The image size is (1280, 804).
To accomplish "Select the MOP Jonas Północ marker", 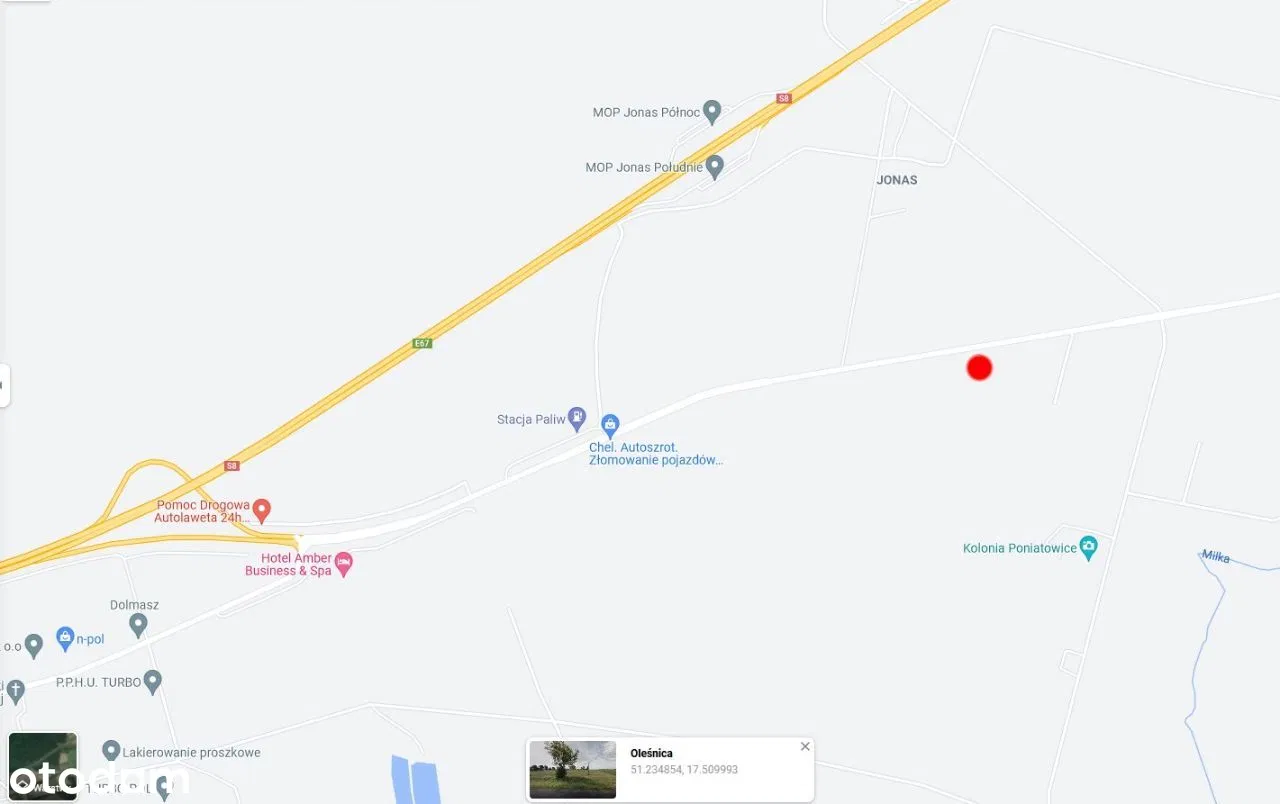I will (x=712, y=111).
